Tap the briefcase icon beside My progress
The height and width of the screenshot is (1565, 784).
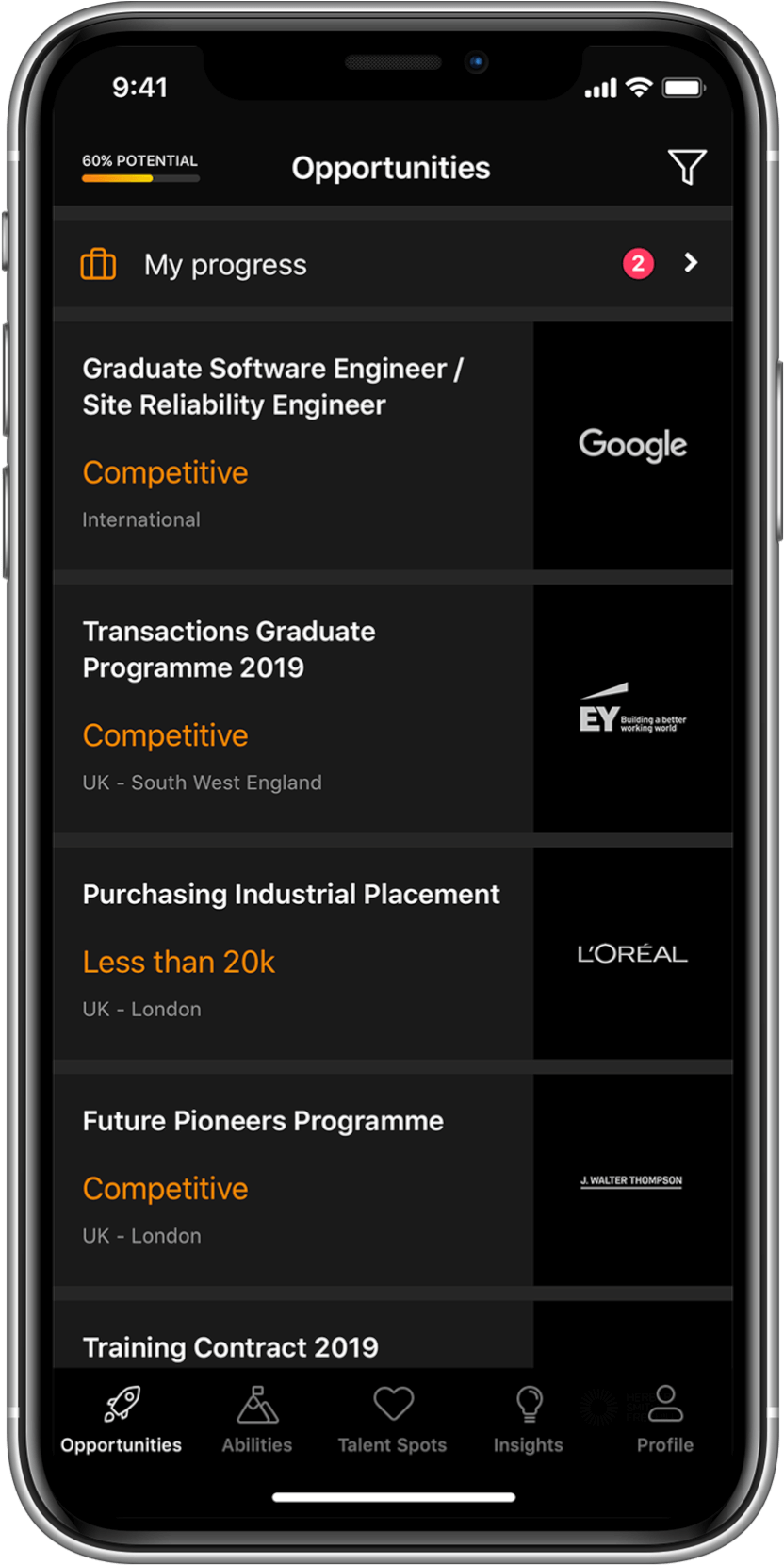tap(98, 263)
